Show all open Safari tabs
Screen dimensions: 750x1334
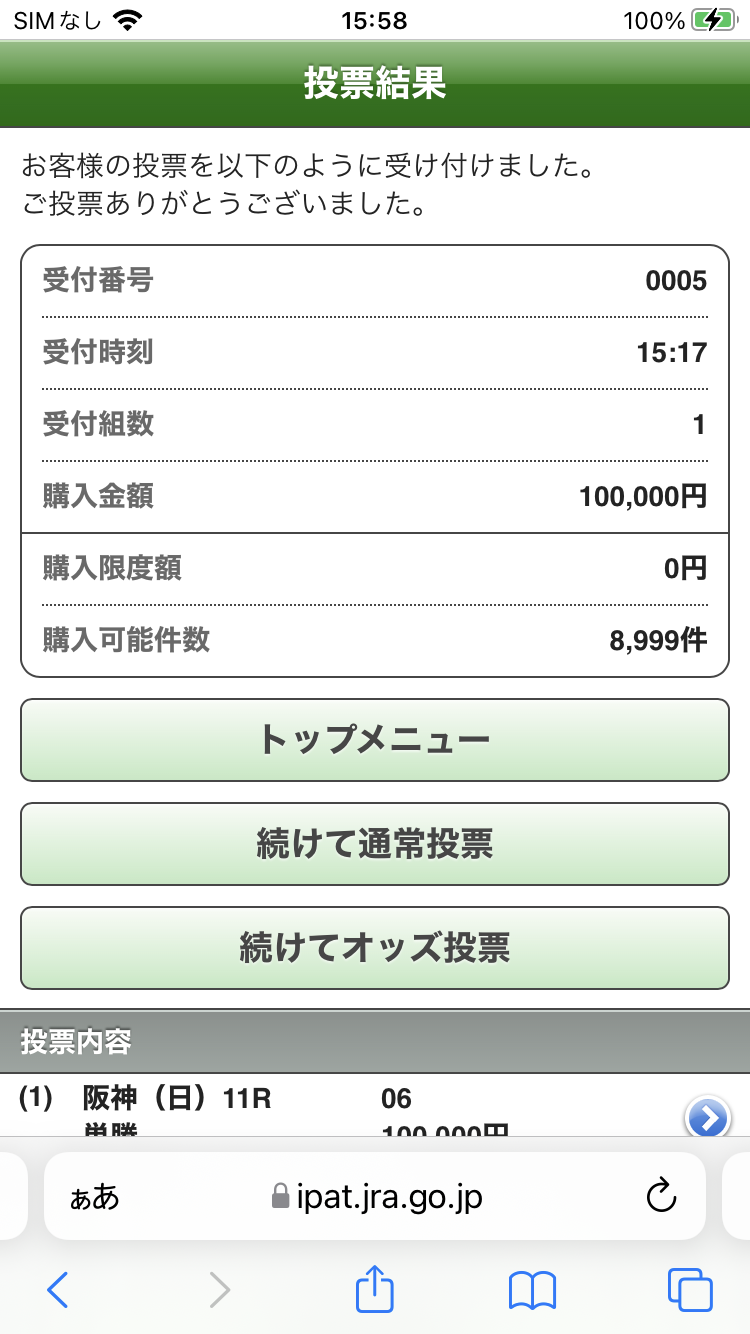(x=690, y=1290)
